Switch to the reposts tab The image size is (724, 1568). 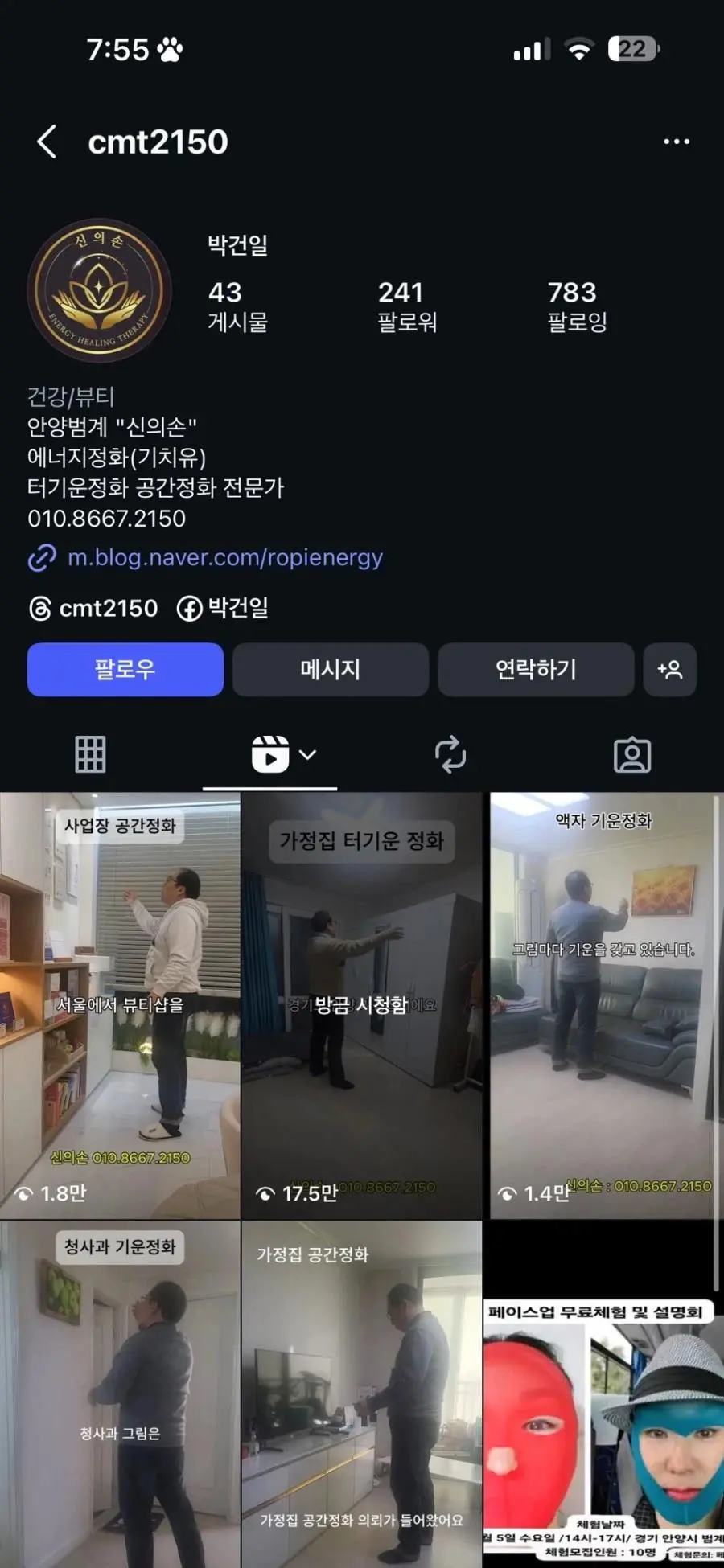(x=450, y=754)
